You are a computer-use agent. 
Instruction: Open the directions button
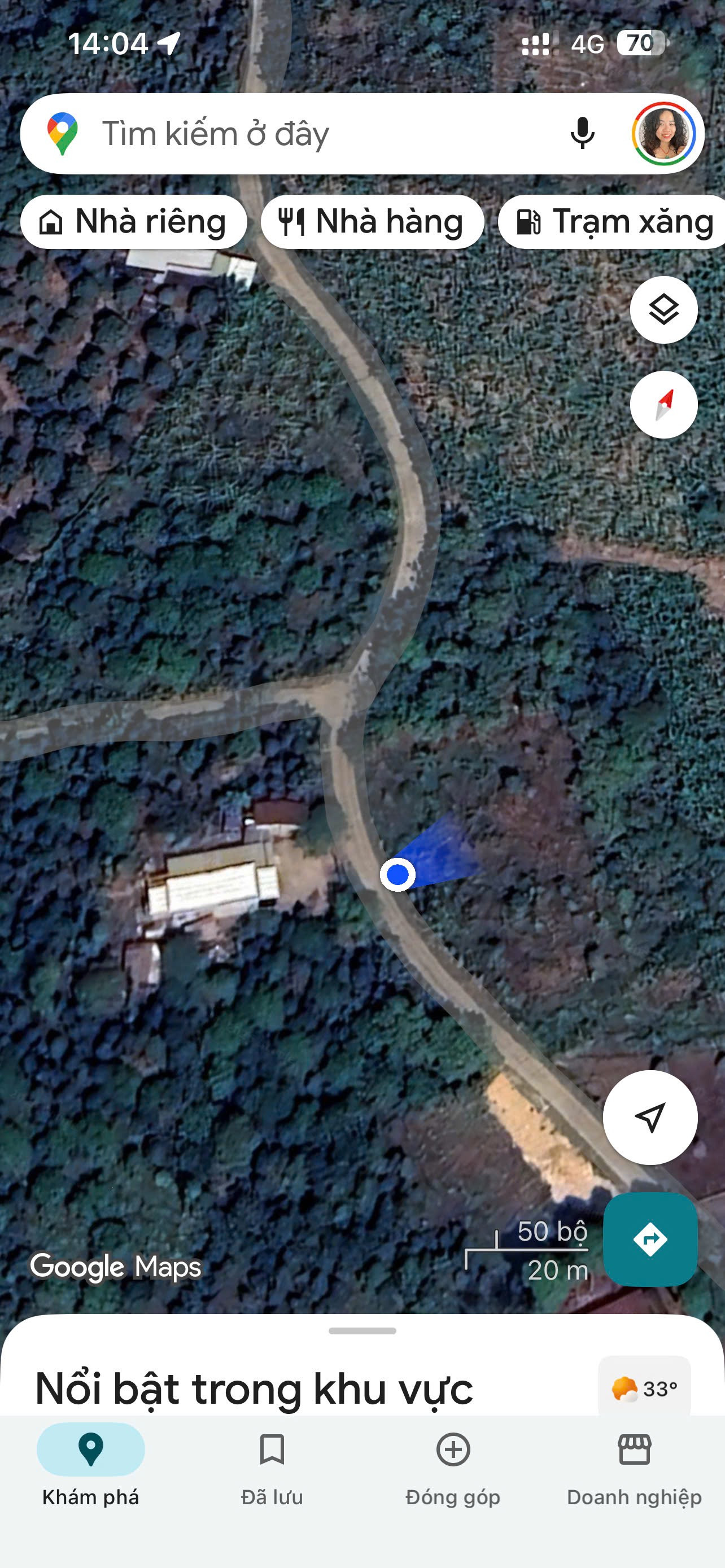(x=650, y=1239)
